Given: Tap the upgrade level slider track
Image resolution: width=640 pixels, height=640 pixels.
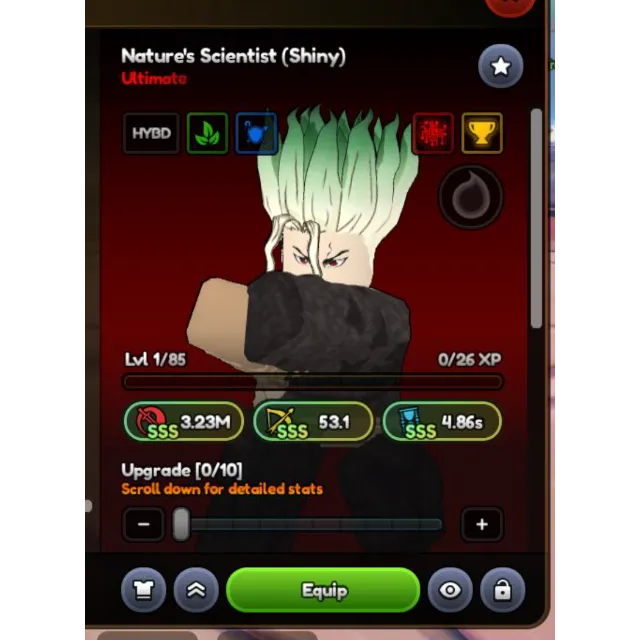Looking at the screenshot, I should pos(310,524).
